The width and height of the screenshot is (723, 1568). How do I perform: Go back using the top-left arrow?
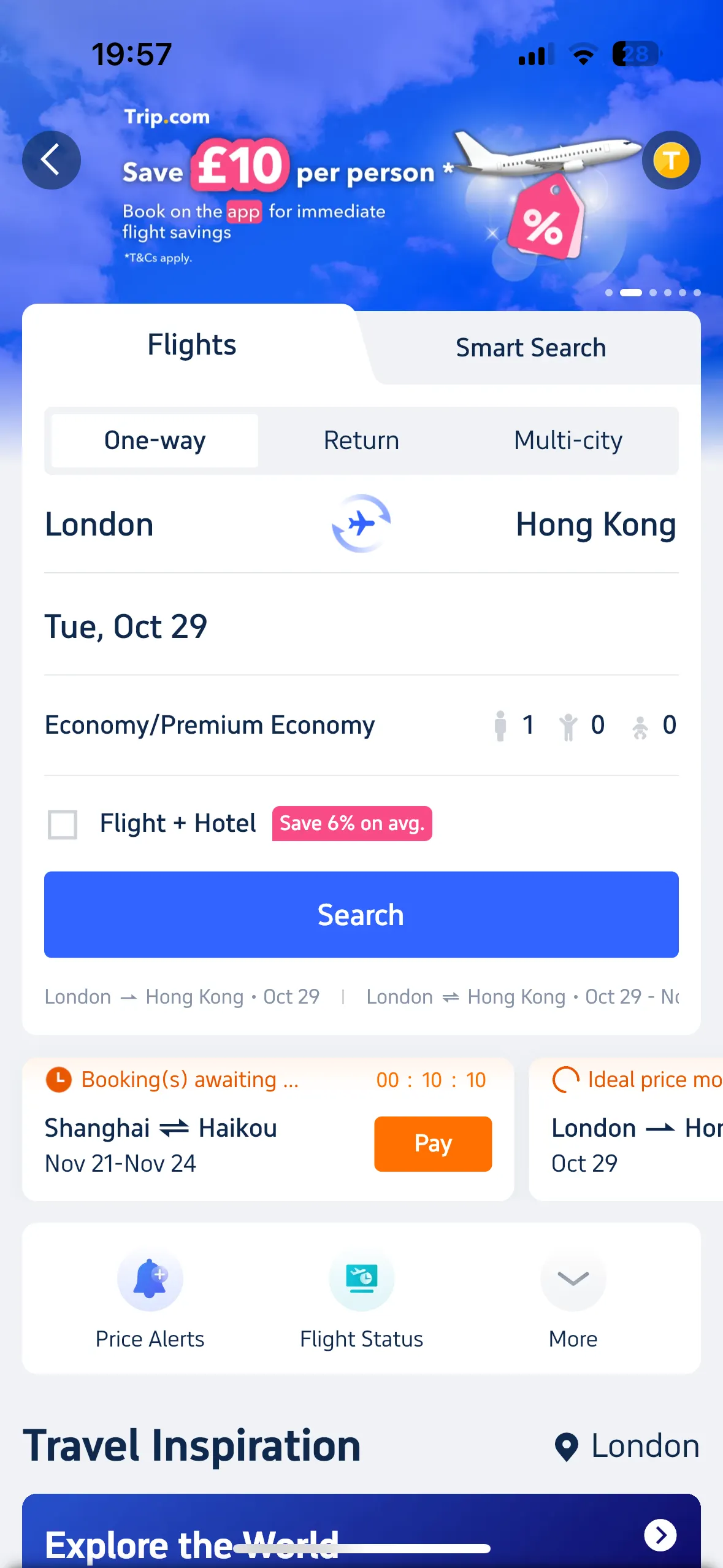click(52, 160)
